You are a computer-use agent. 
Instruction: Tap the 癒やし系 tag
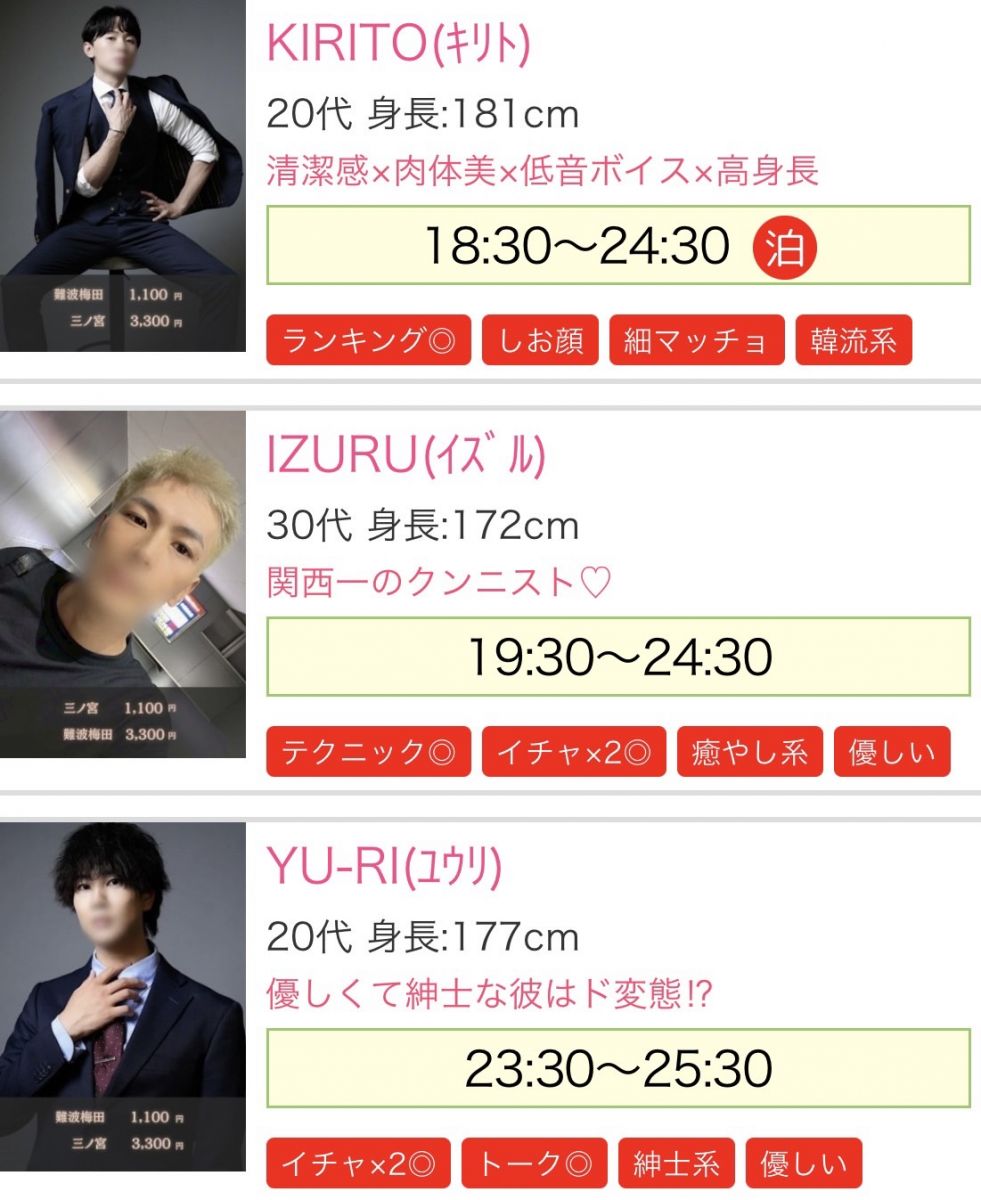tap(749, 752)
